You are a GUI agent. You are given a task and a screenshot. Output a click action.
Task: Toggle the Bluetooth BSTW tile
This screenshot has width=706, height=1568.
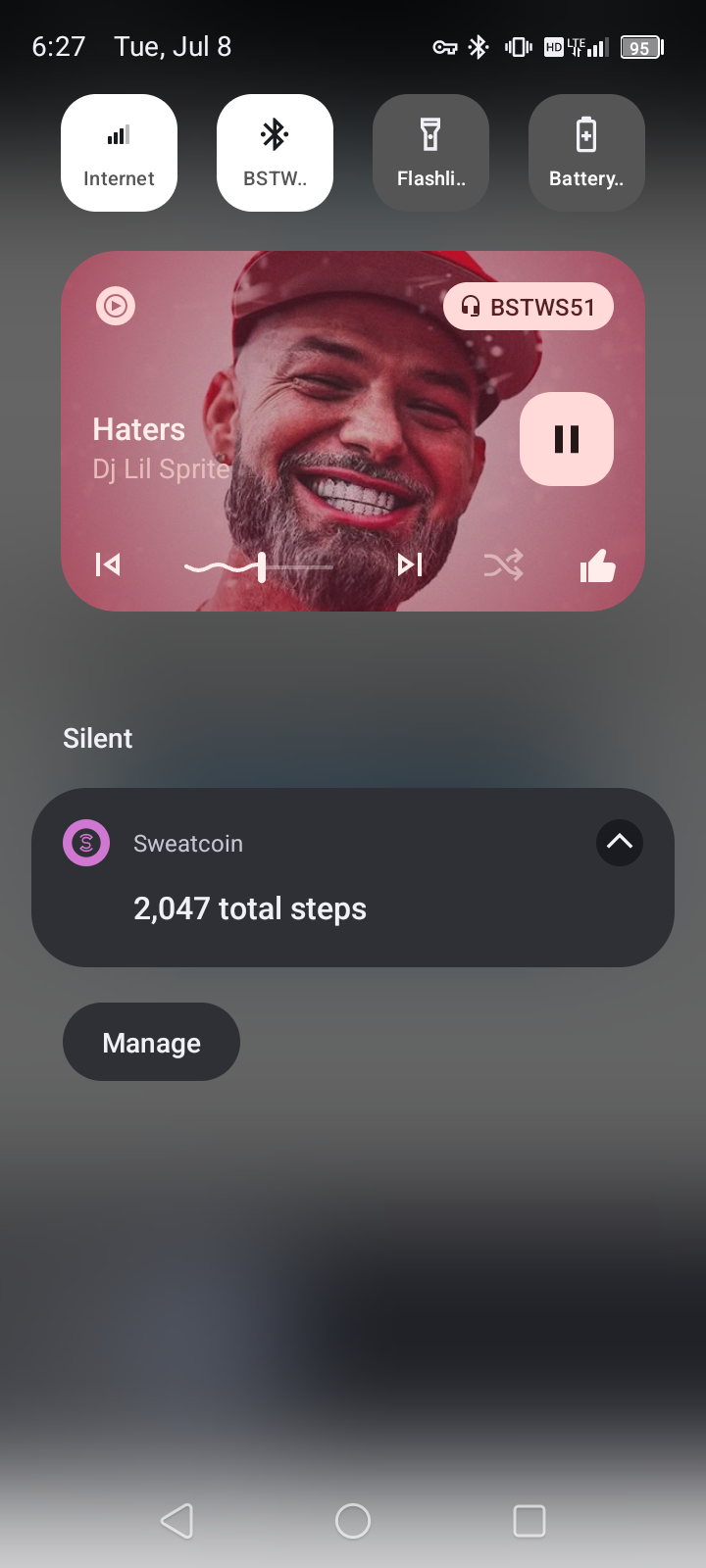pyautogui.click(x=275, y=153)
